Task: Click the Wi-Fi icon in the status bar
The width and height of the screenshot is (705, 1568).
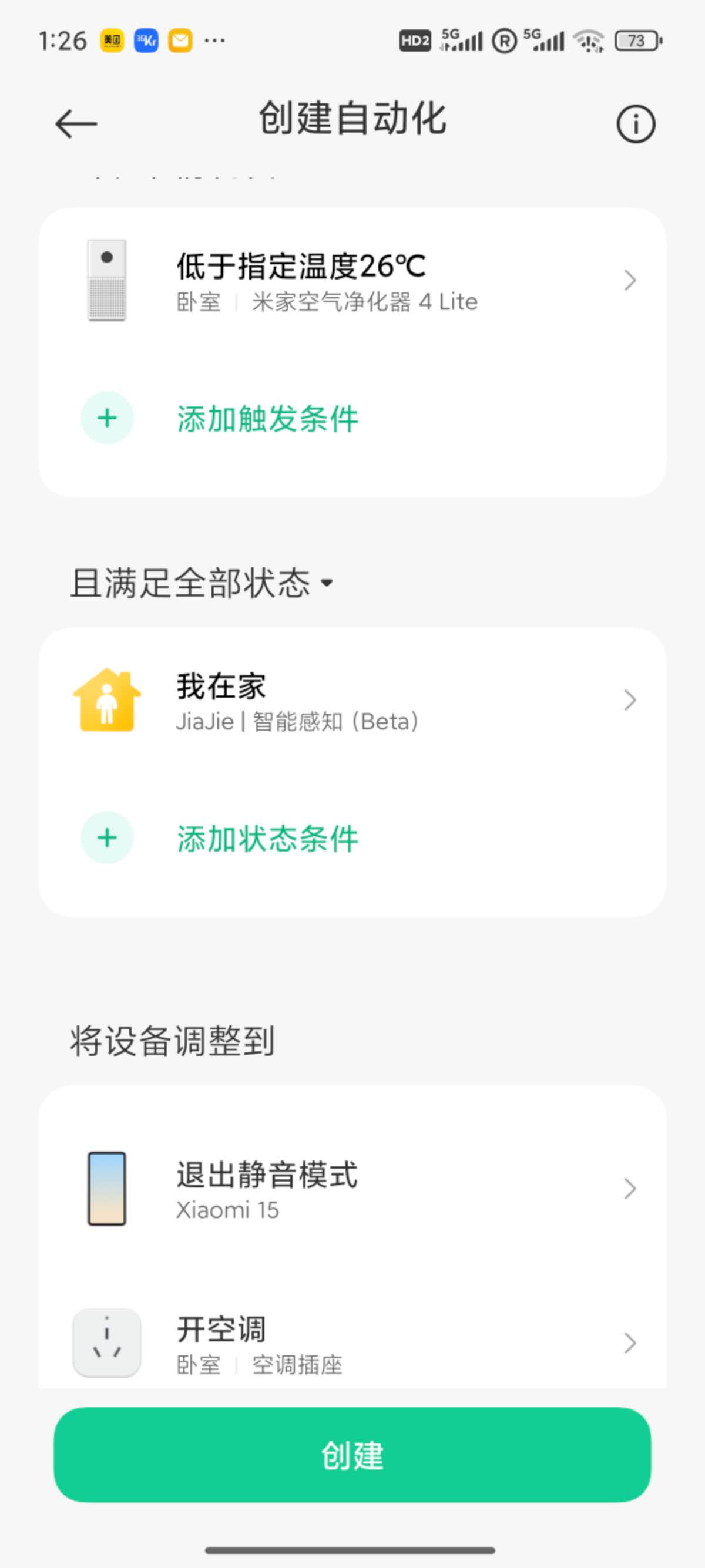Action: [588, 40]
